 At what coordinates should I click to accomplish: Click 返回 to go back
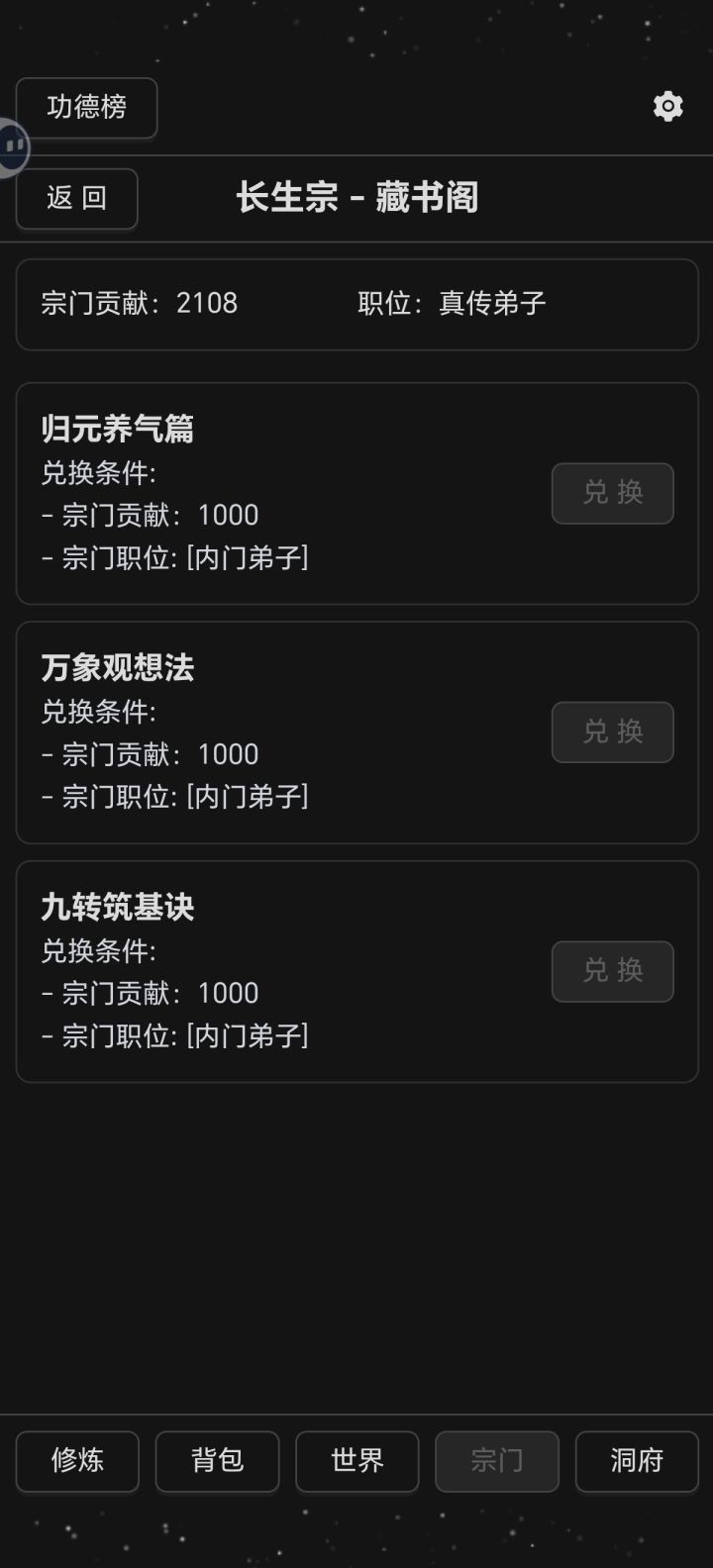[76, 199]
